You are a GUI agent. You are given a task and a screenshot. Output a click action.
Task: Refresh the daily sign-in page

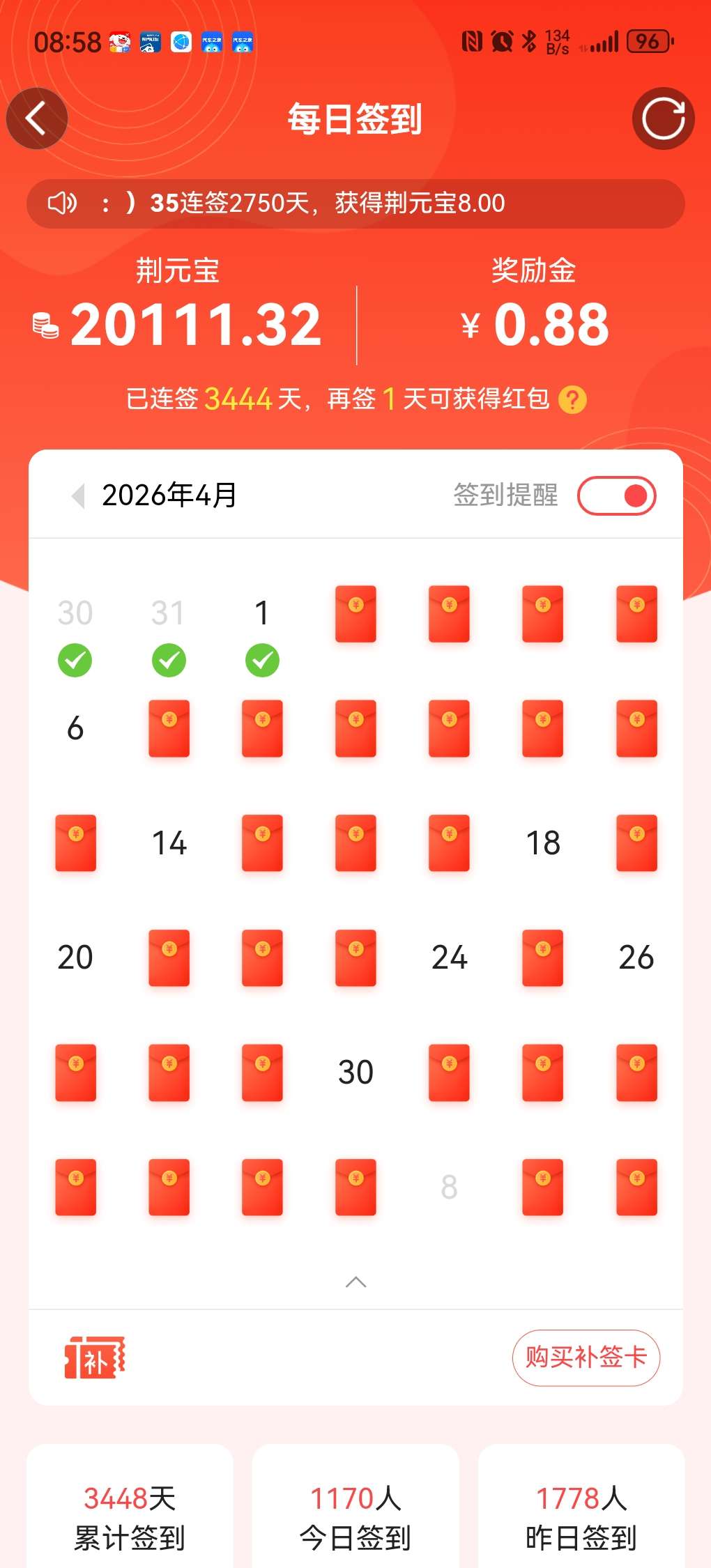point(663,118)
